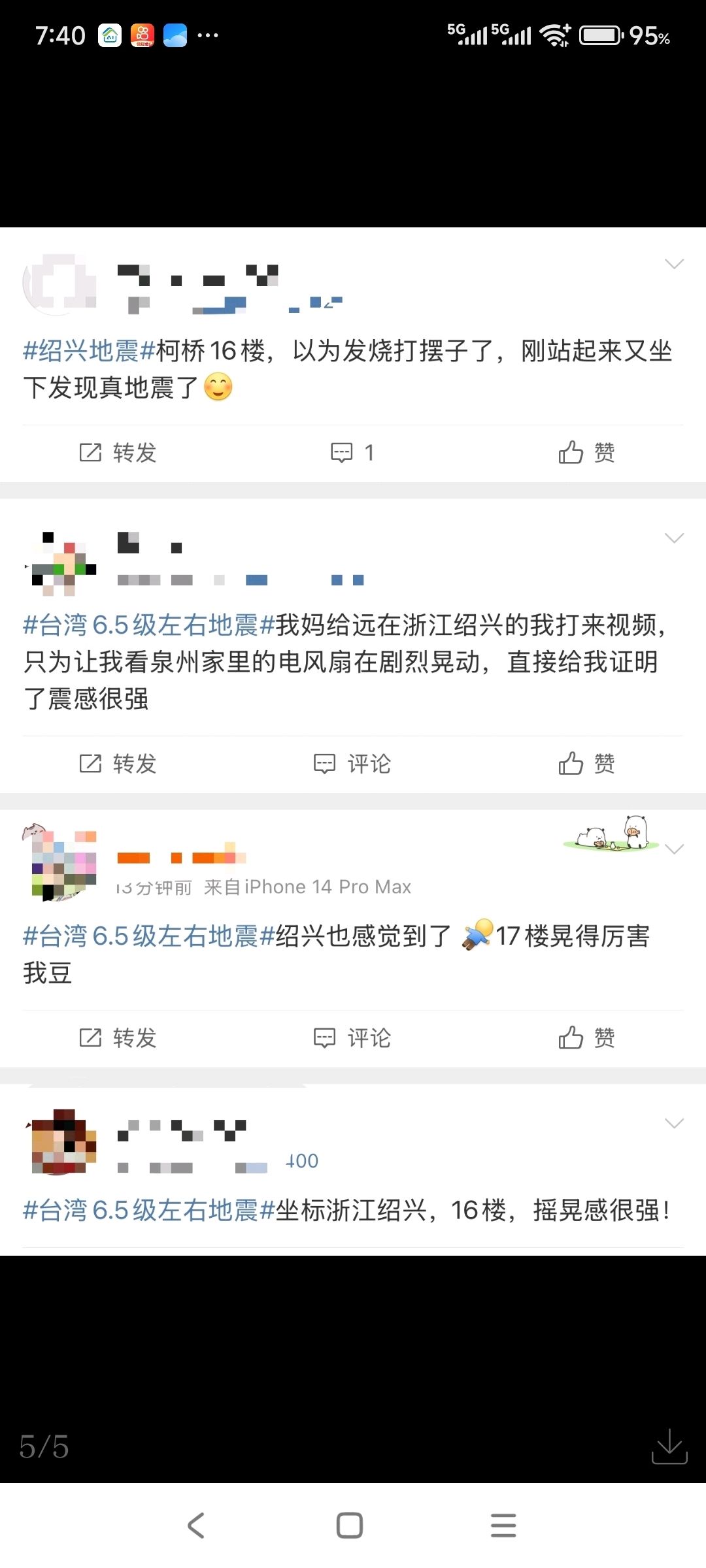Return to the phone's home screen
Screen dimensions: 706x1568
350,1526
